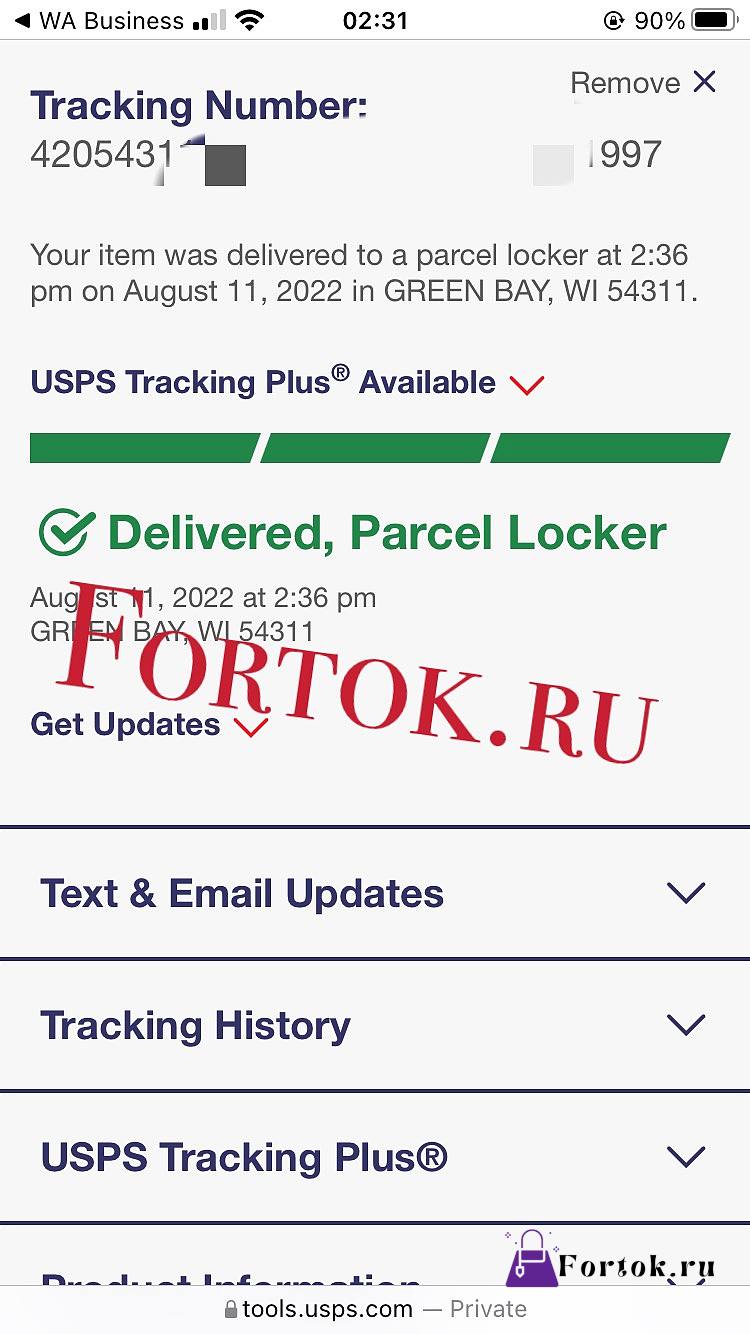Expand USPS Tracking Plus Available
This screenshot has height=1334, width=750.
click(x=287, y=382)
